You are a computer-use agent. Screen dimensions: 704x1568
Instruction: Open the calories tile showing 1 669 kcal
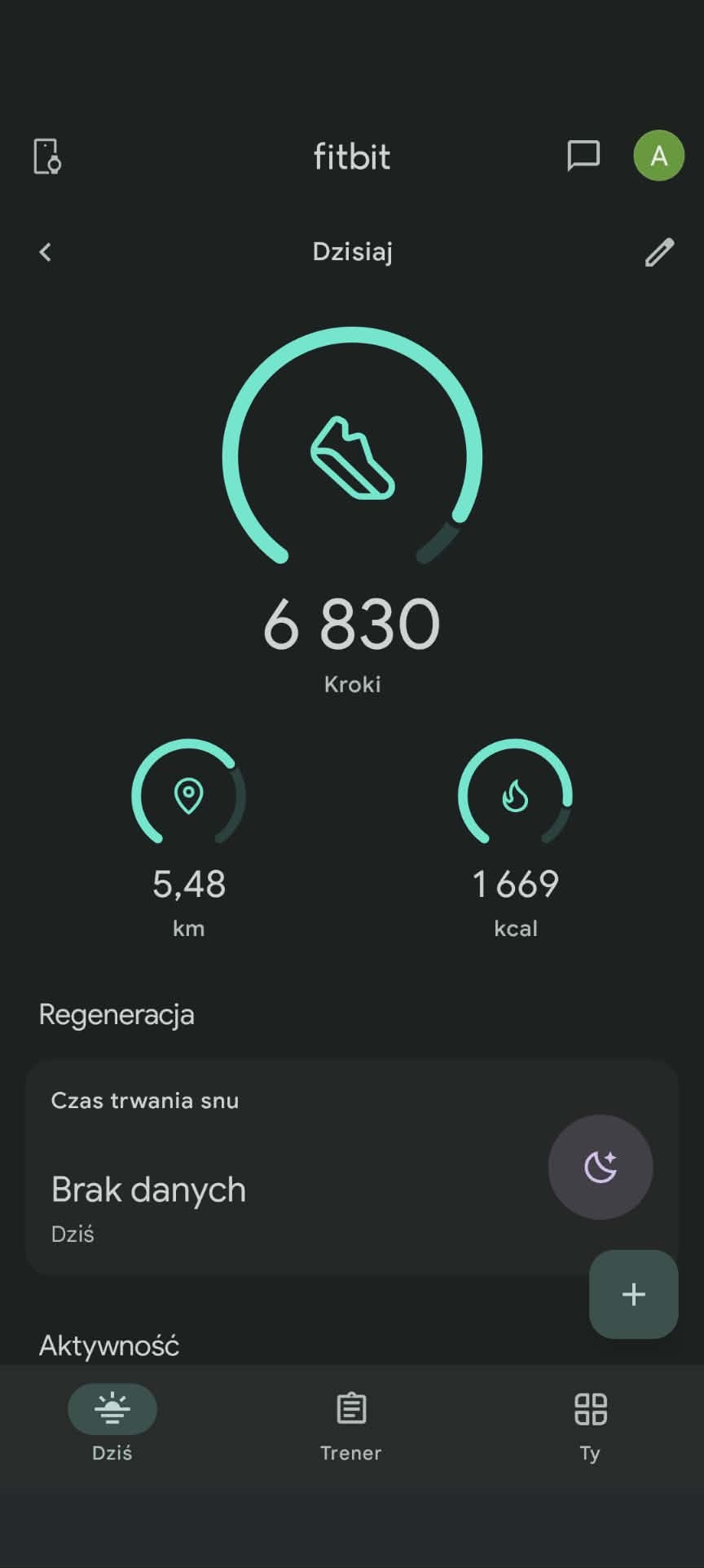[515, 836]
